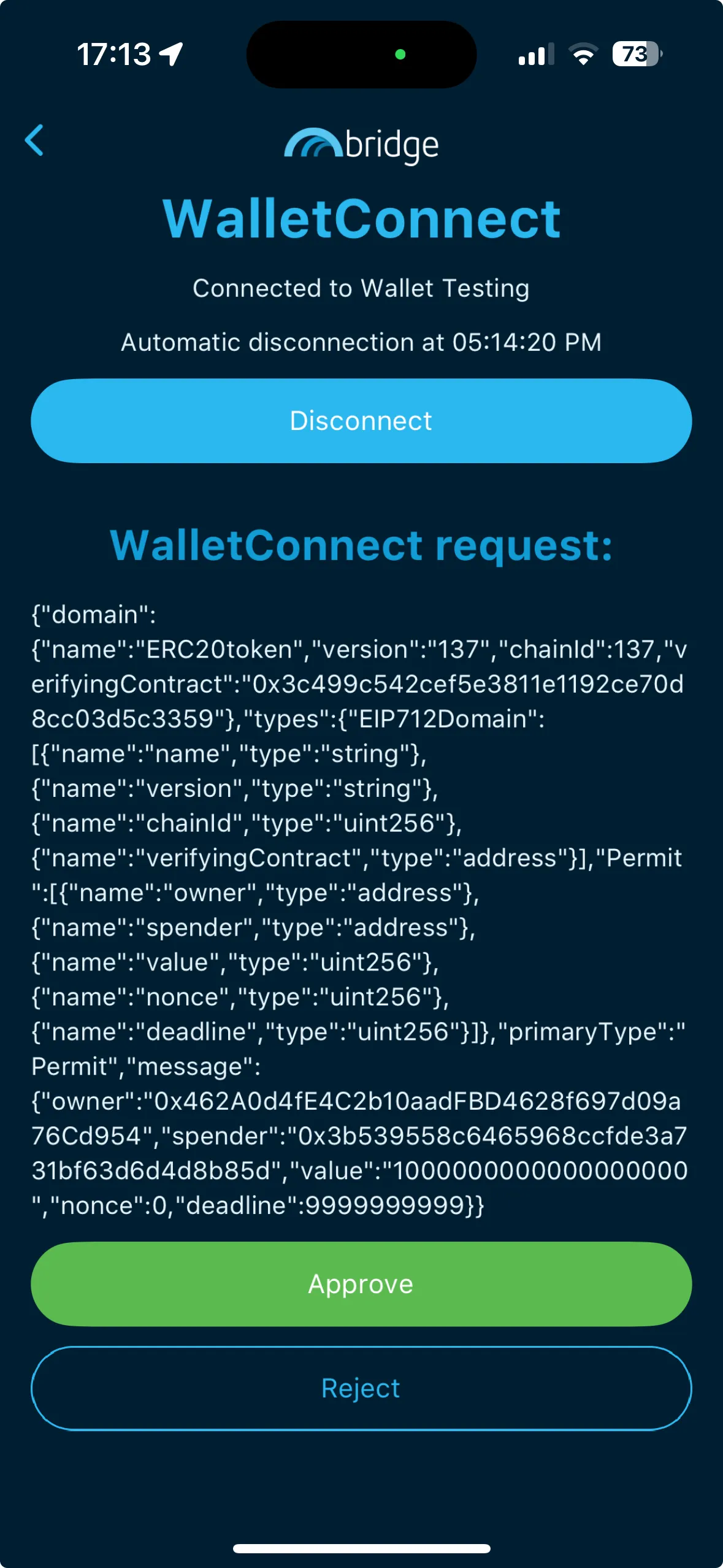The height and width of the screenshot is (1568, 723).
Task: Tap the clock showing 17:13
Action: coord(114,54)
